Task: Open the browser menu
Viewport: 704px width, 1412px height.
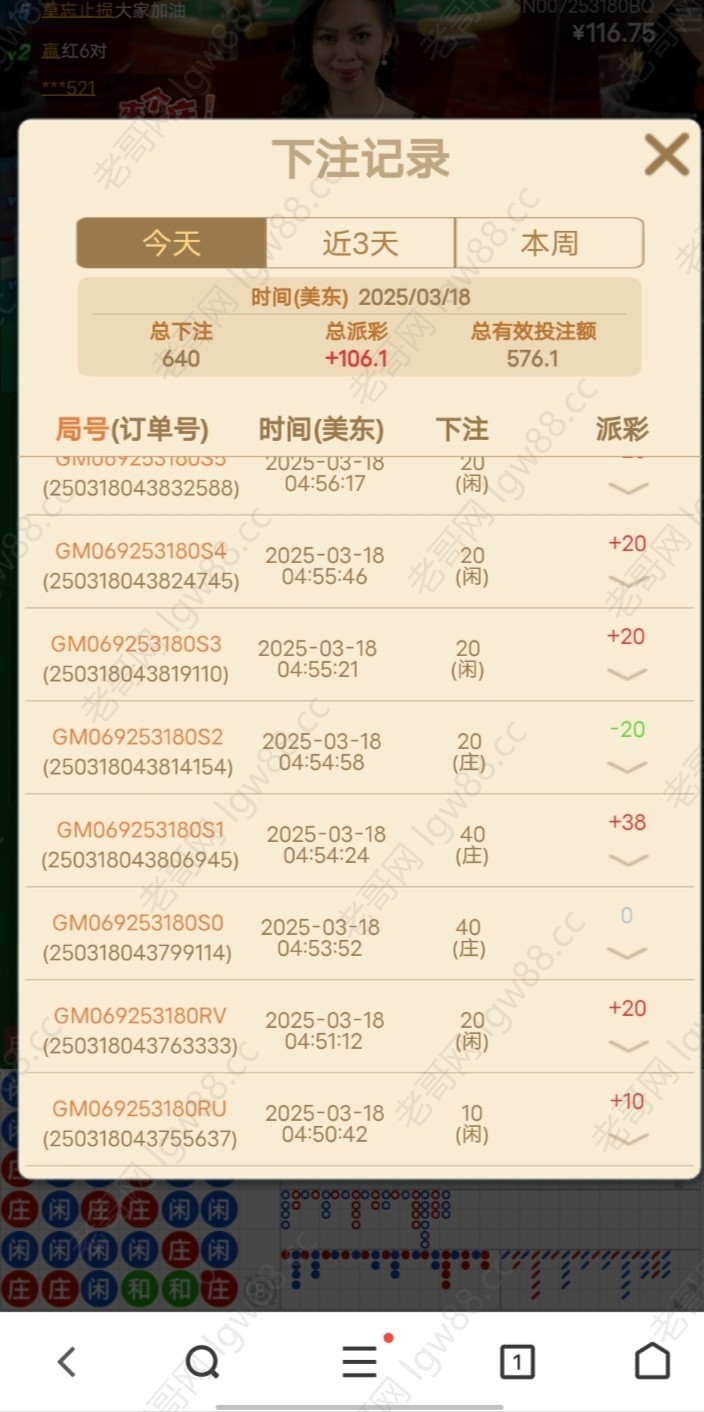Action: coord(360,1361)
